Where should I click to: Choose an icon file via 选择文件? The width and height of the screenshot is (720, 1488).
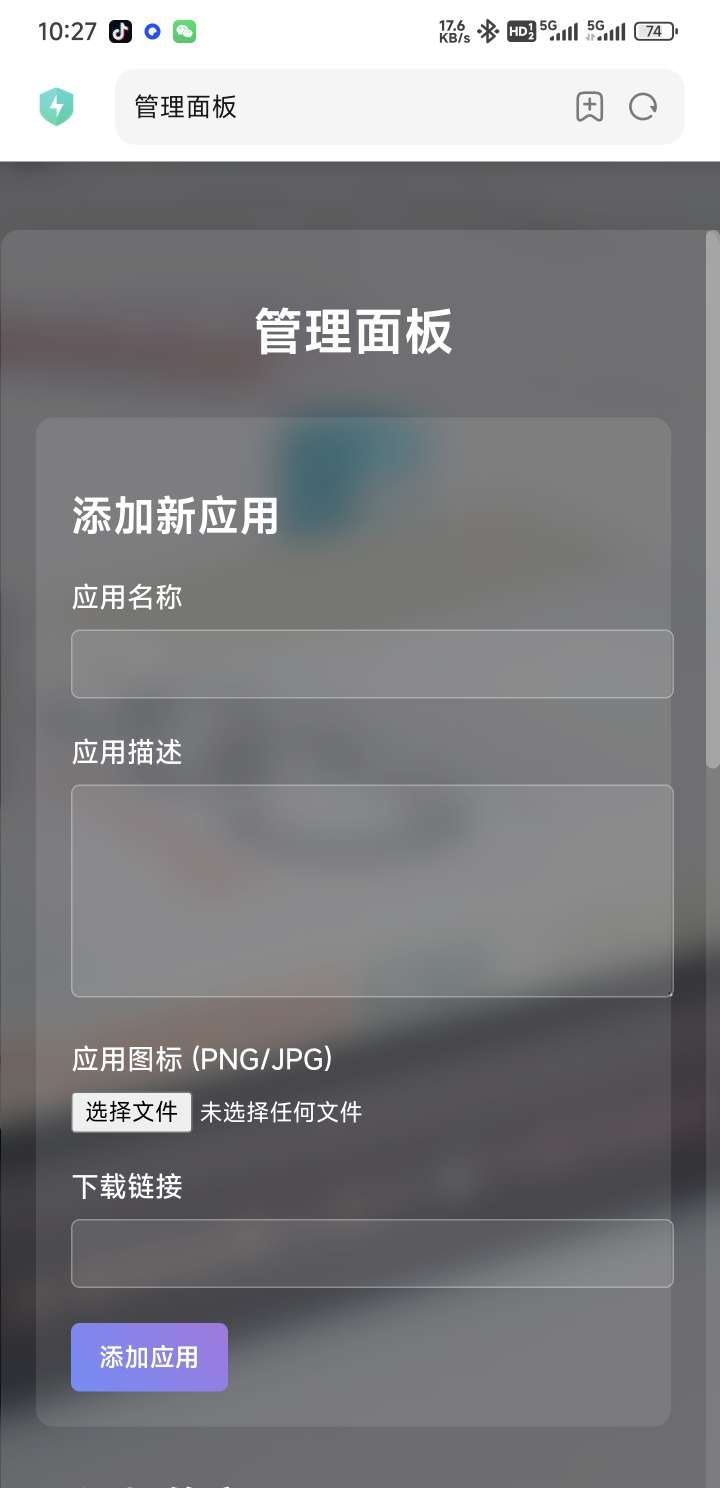(131, 1111)
